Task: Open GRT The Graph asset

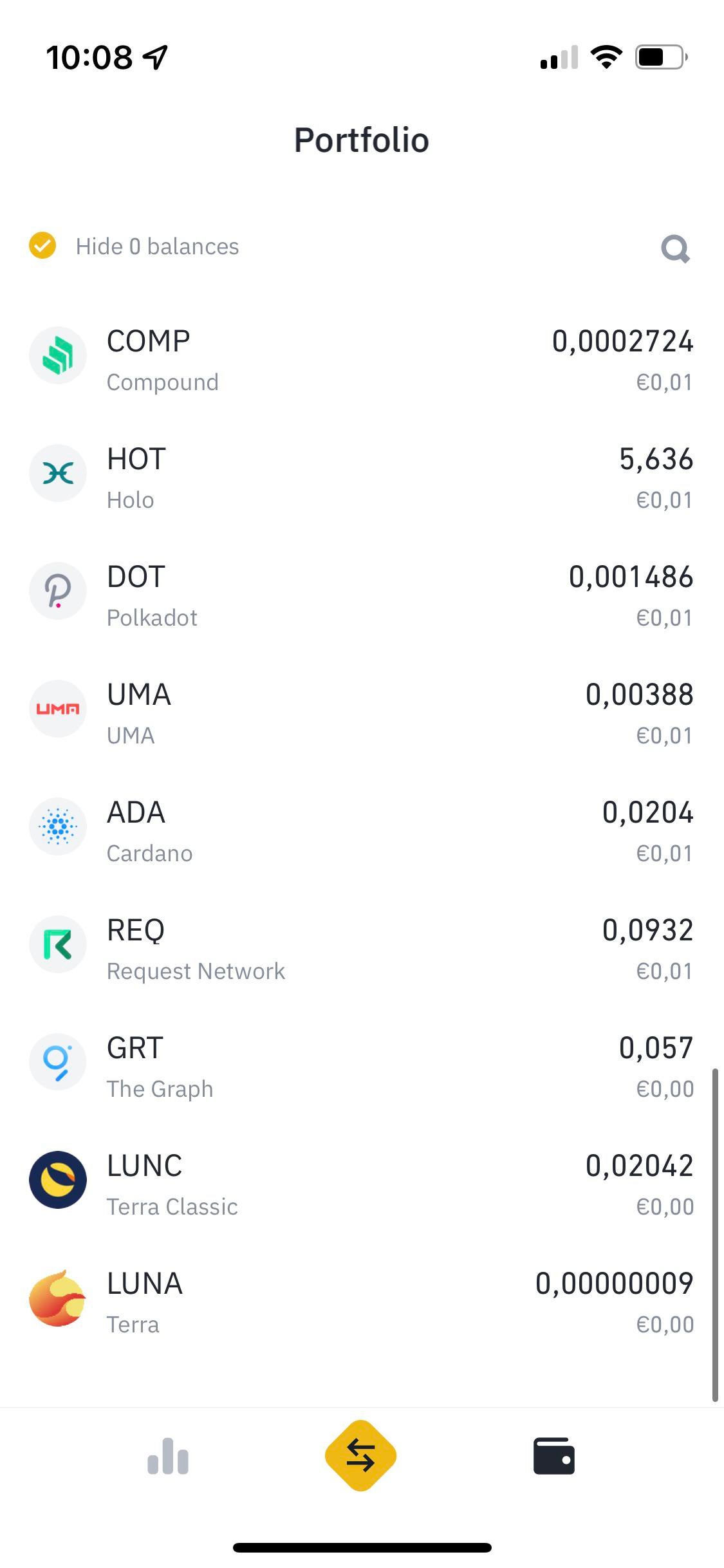Action: [x=362, y=1067]
